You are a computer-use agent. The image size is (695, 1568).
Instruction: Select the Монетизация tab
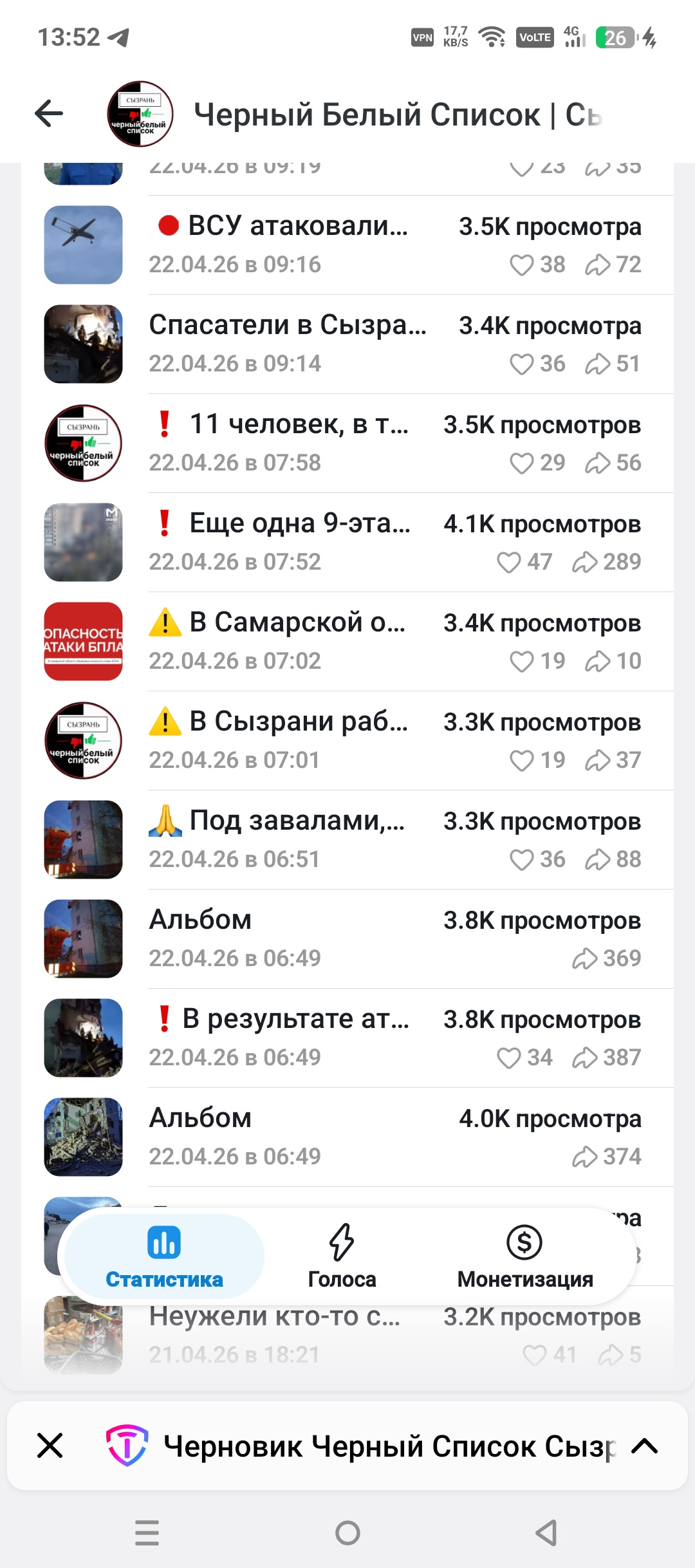[x=524, y=1256]
